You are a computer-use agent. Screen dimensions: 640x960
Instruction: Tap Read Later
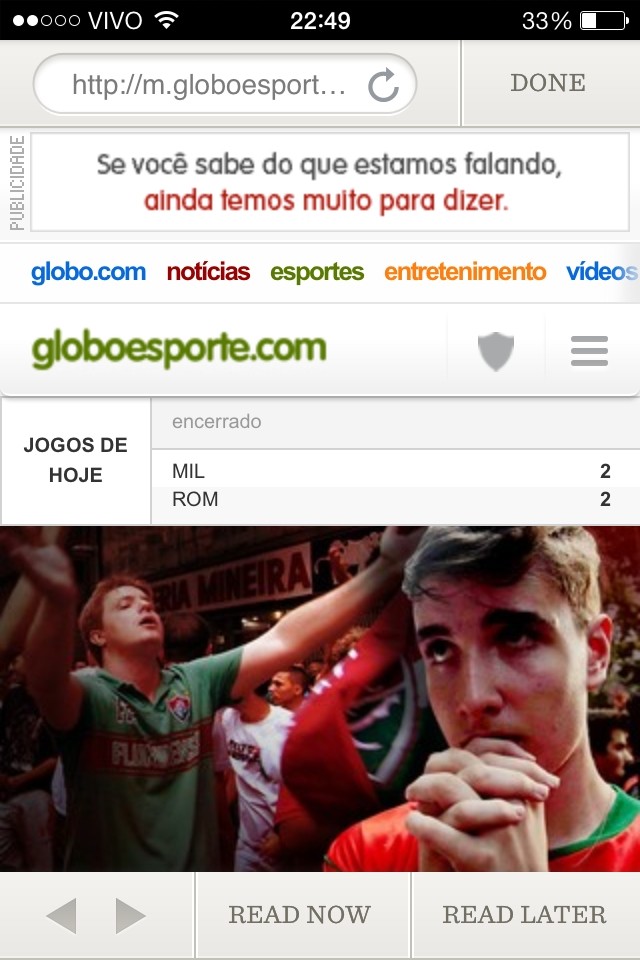(524, 915)
